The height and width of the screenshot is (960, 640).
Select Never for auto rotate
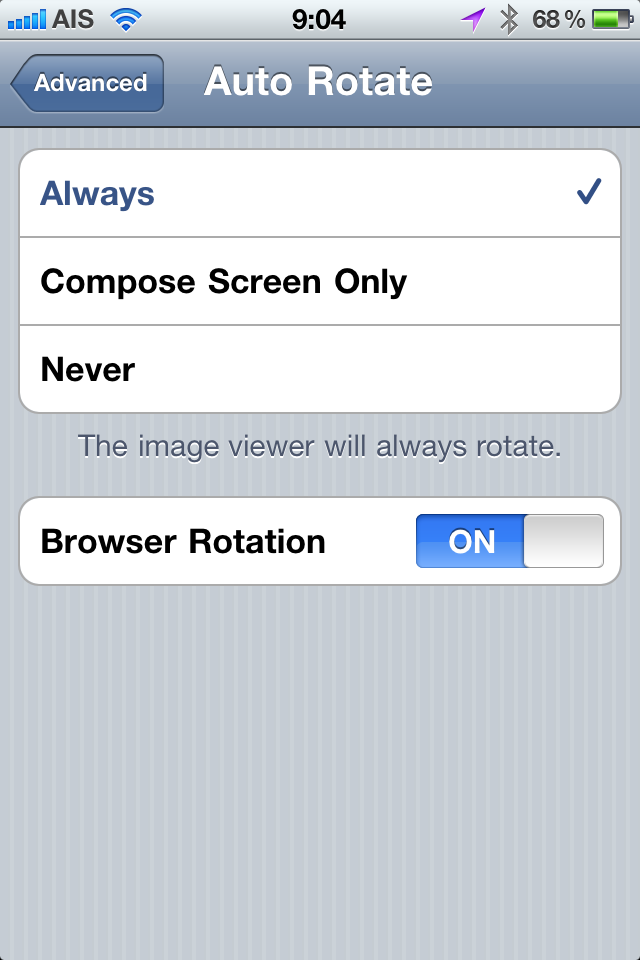[320, 370]
